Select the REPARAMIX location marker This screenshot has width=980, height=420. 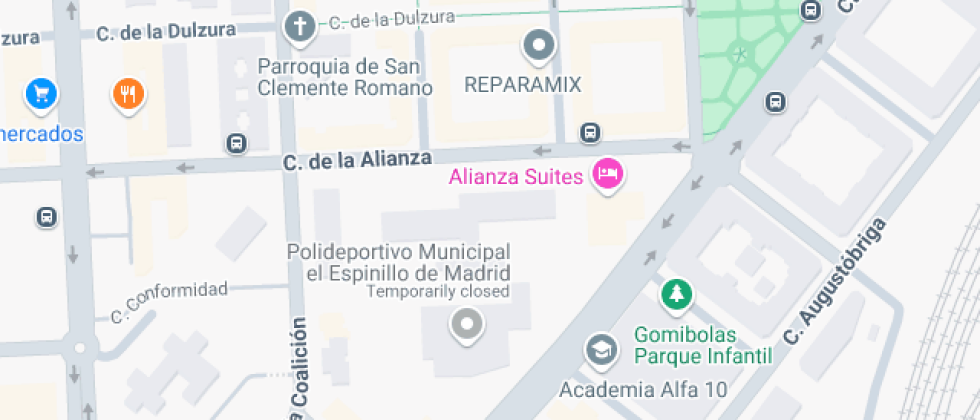tap(539, 44)
